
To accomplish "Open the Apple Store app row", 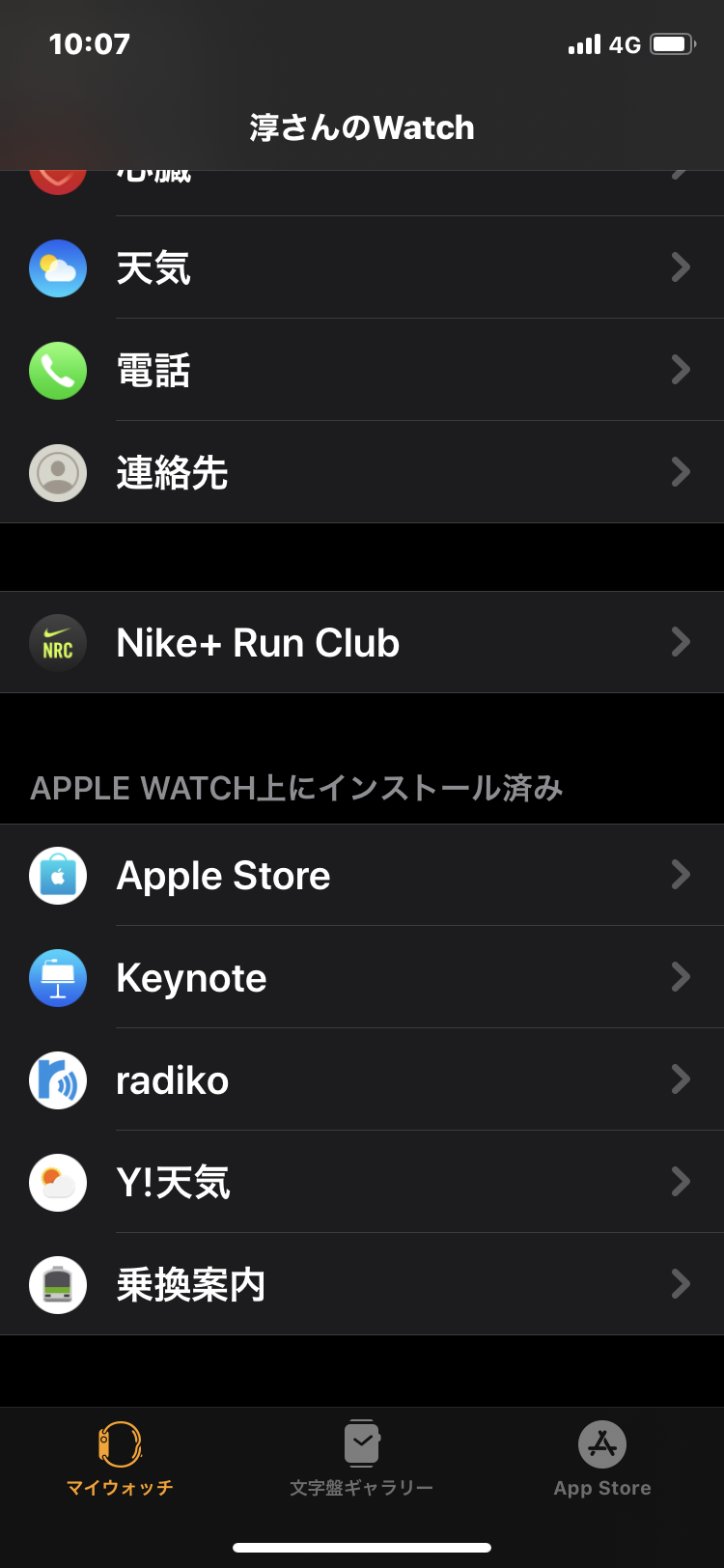I will click(362, 876).
